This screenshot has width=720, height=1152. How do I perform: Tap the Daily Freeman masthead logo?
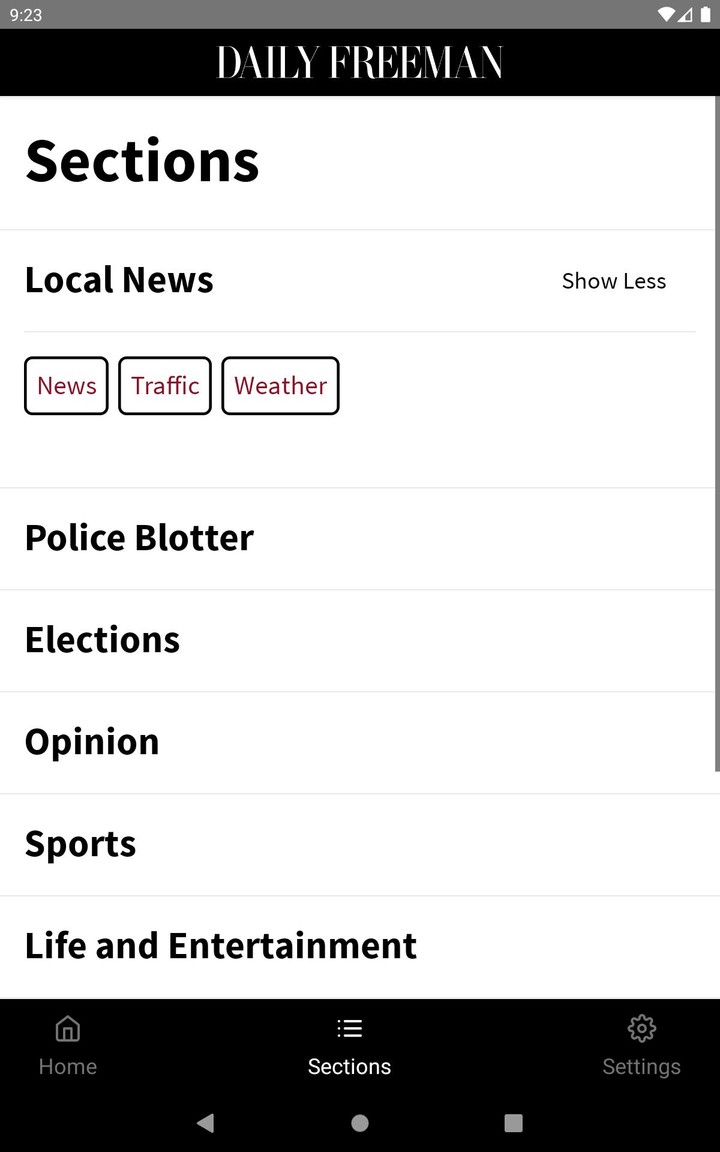click(x=359, y=61)
